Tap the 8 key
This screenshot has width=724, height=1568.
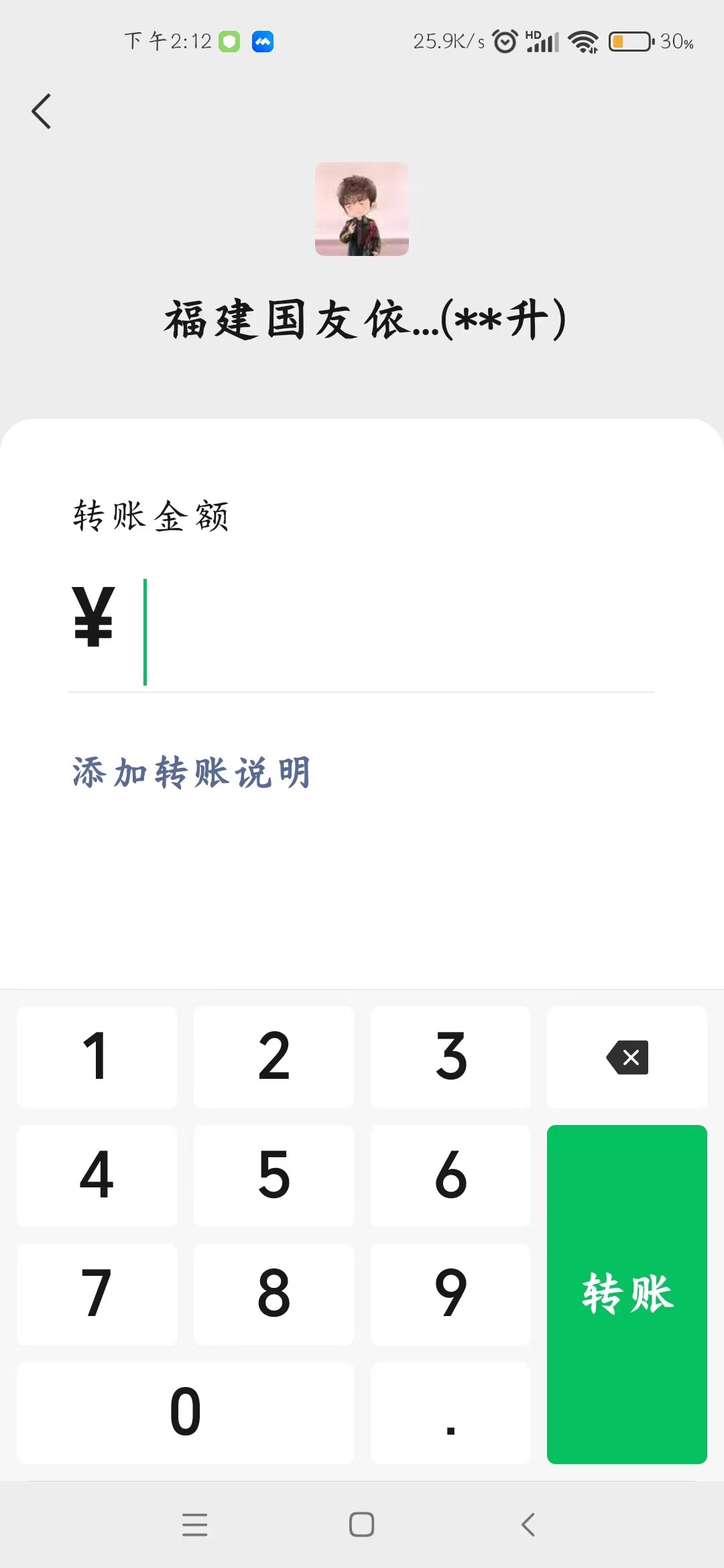coord(274,1294)
